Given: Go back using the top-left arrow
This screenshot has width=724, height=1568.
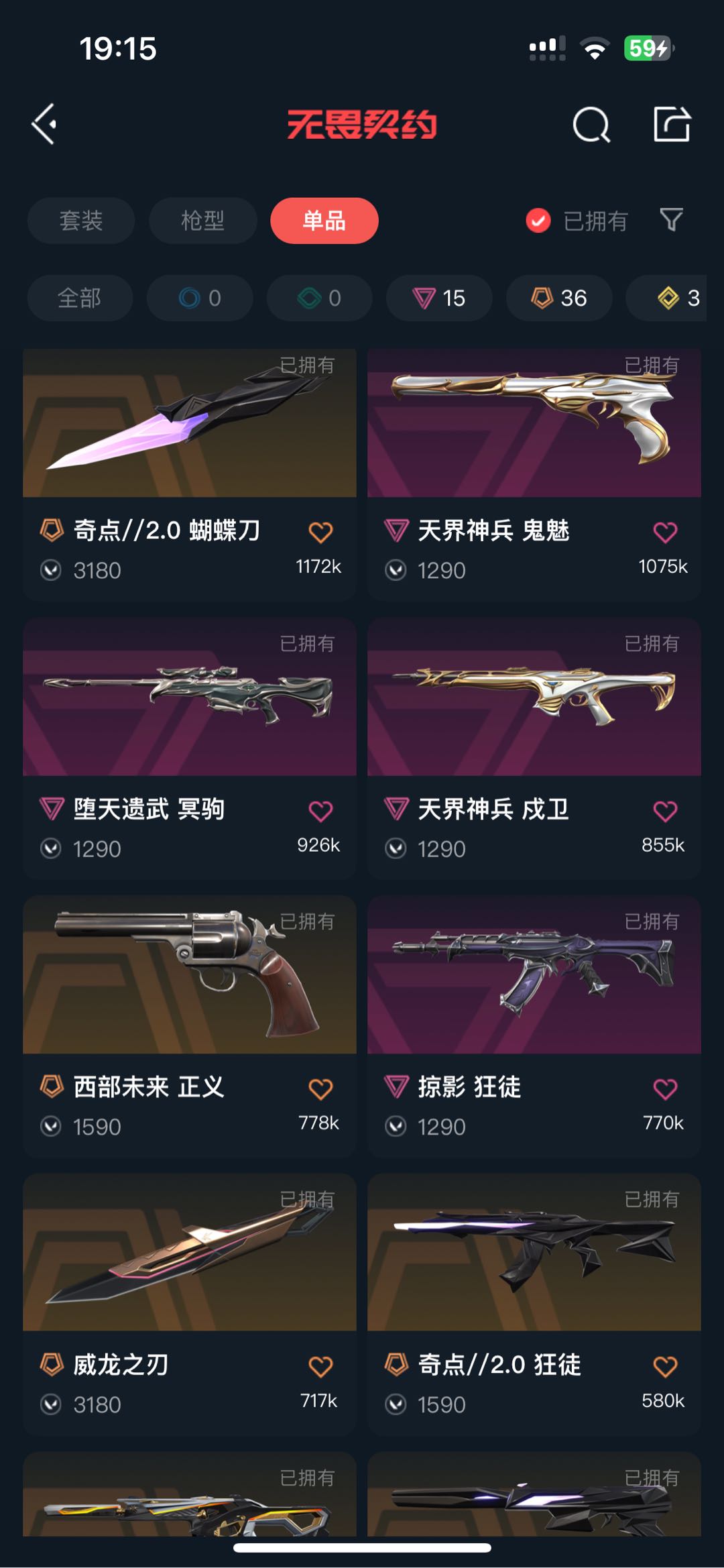Looking at the screenshot, I should click(44, 124).
